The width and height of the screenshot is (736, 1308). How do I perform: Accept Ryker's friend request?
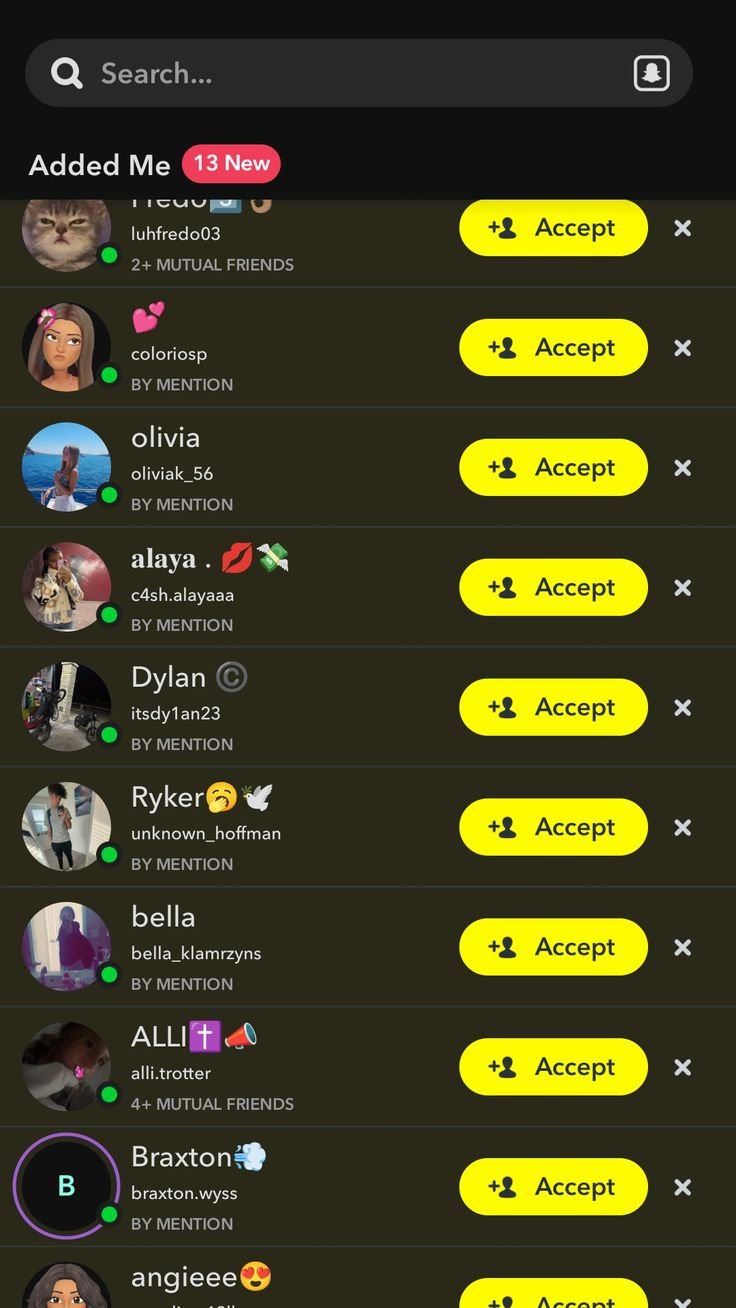(x=553, y=827)
